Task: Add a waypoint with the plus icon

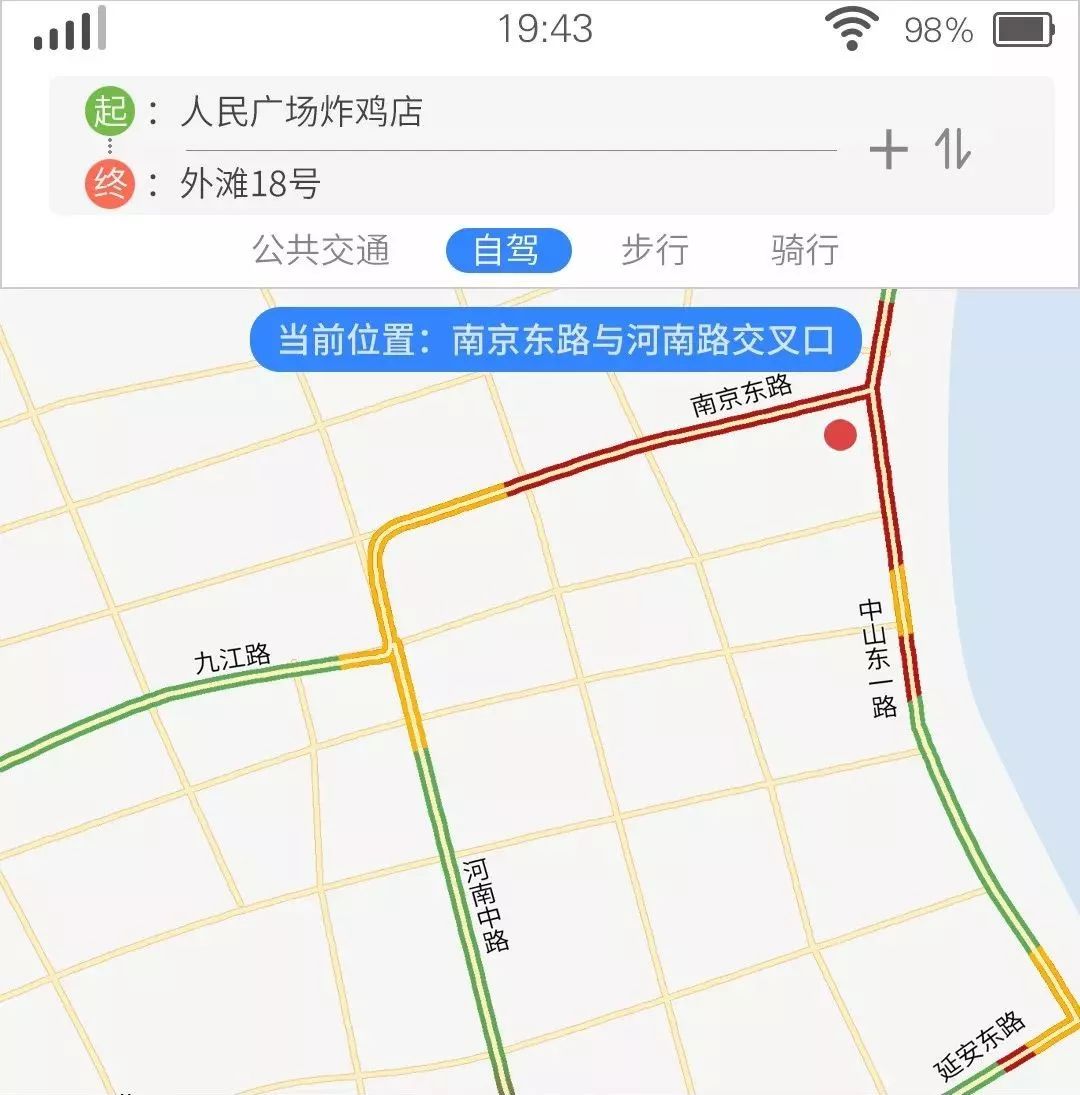Action: click(x=888, y=151)
